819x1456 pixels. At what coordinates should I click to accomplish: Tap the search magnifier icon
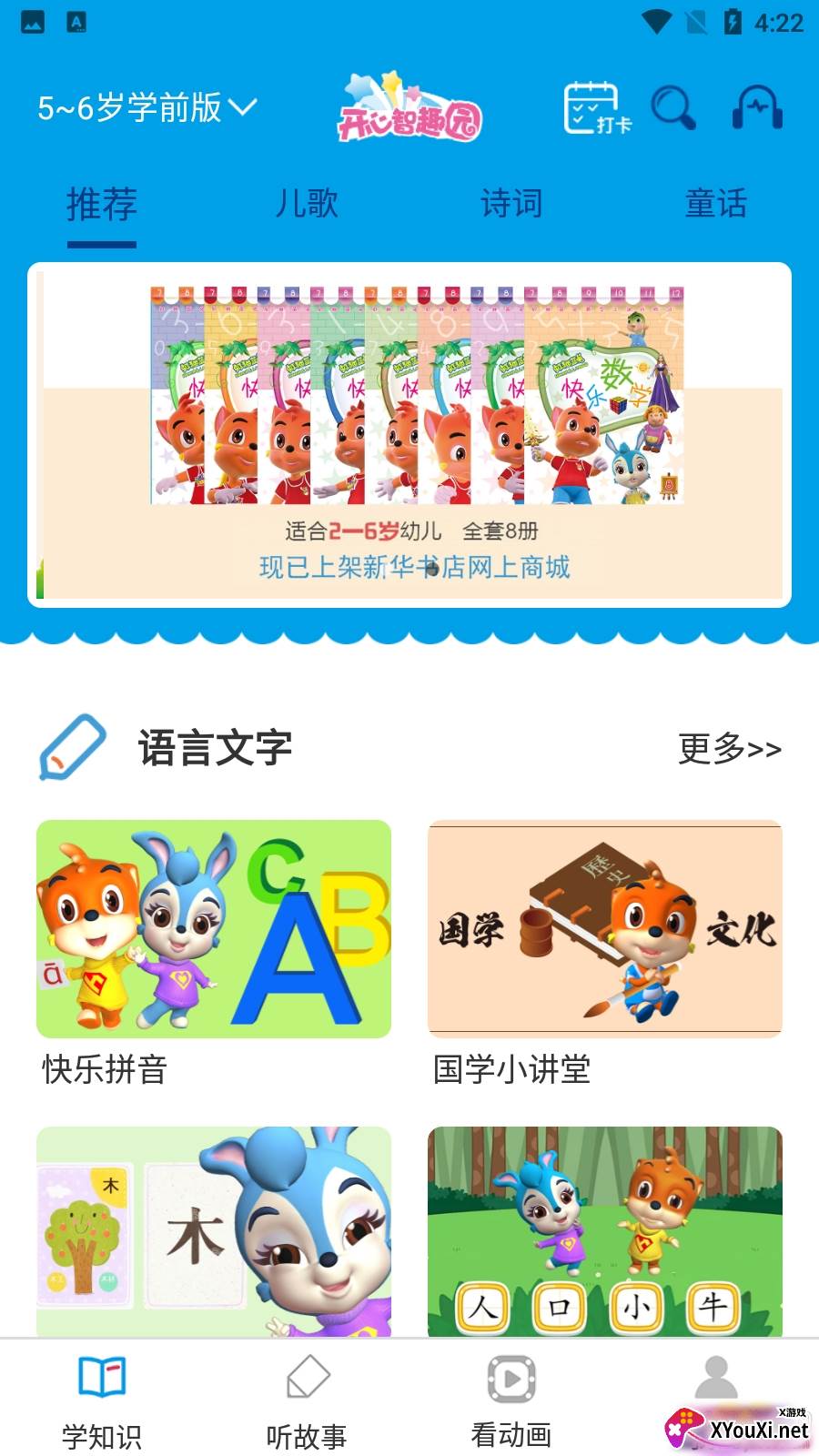[673, 108]
